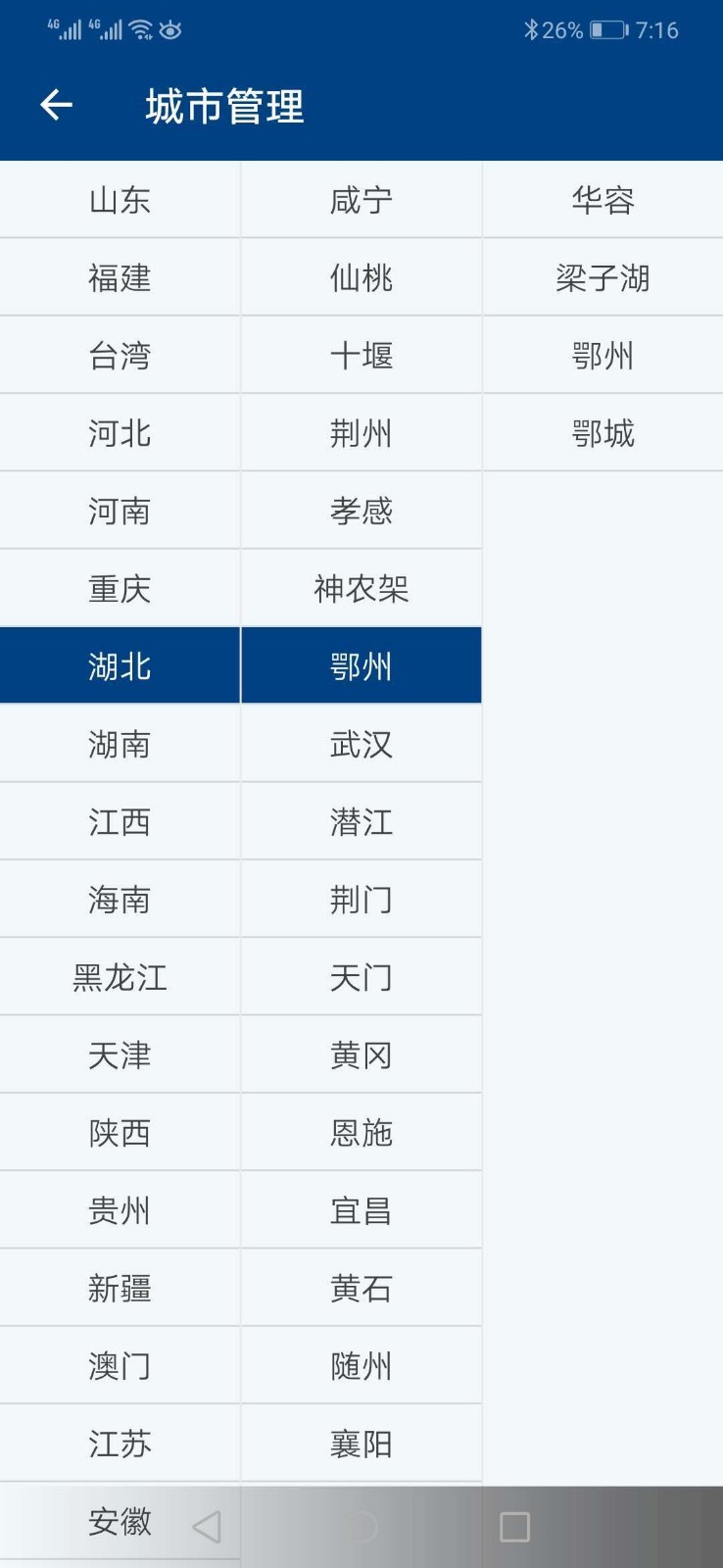
Task: Select 鄂城 in the rightmost column
Action: click(602, 432)
